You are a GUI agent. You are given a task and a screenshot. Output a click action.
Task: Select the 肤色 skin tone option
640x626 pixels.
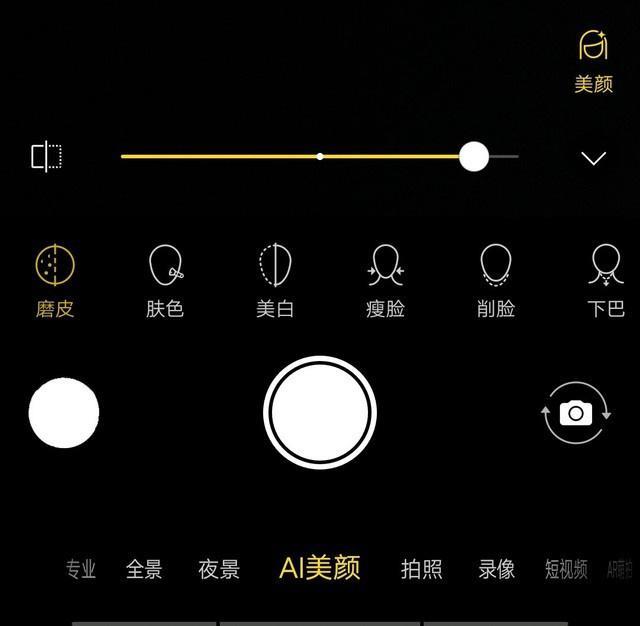(x=165, y=281)
